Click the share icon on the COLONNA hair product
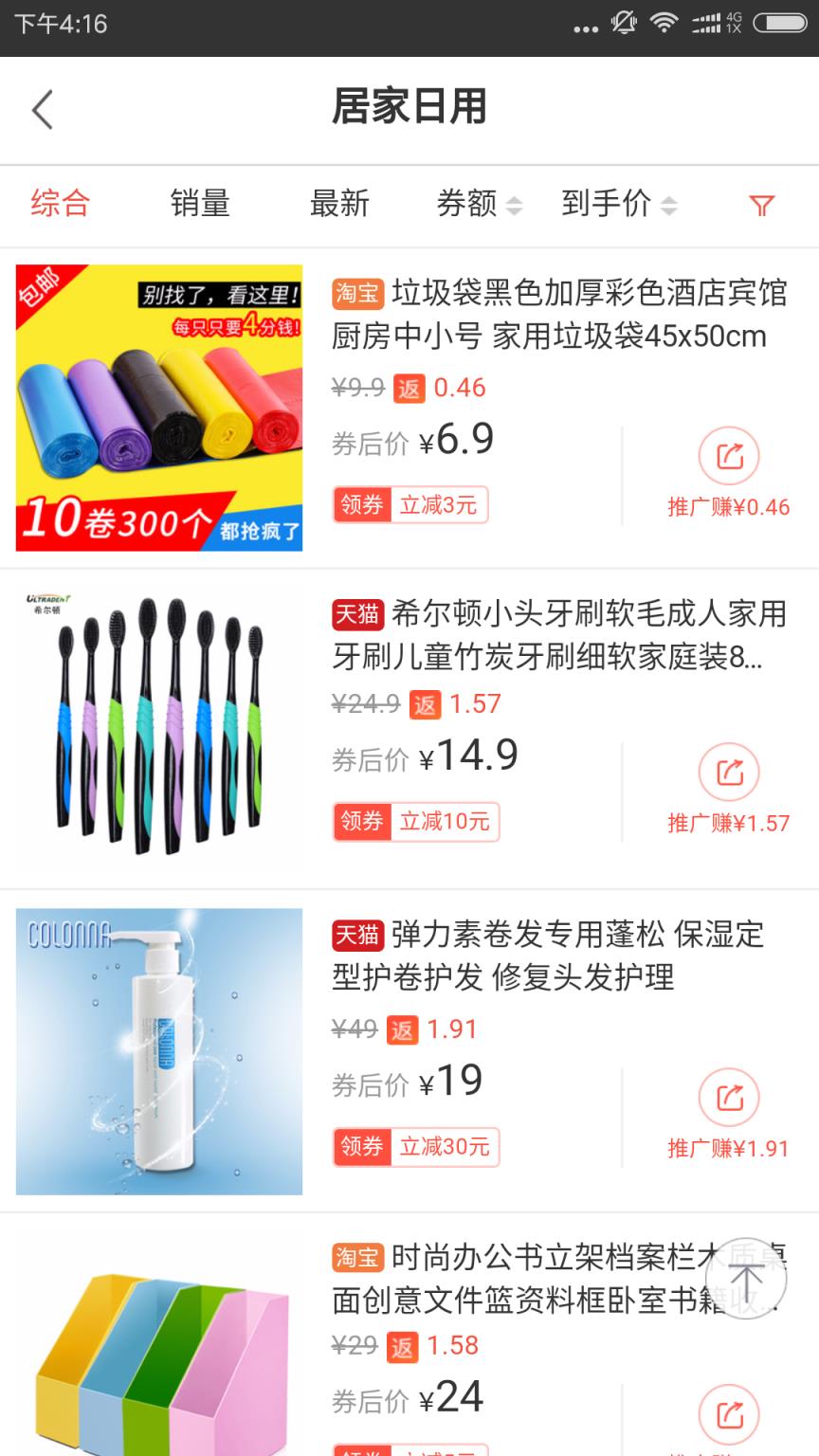The image size is (819, 1456). pyautogui.click(x=728, y=1097)
